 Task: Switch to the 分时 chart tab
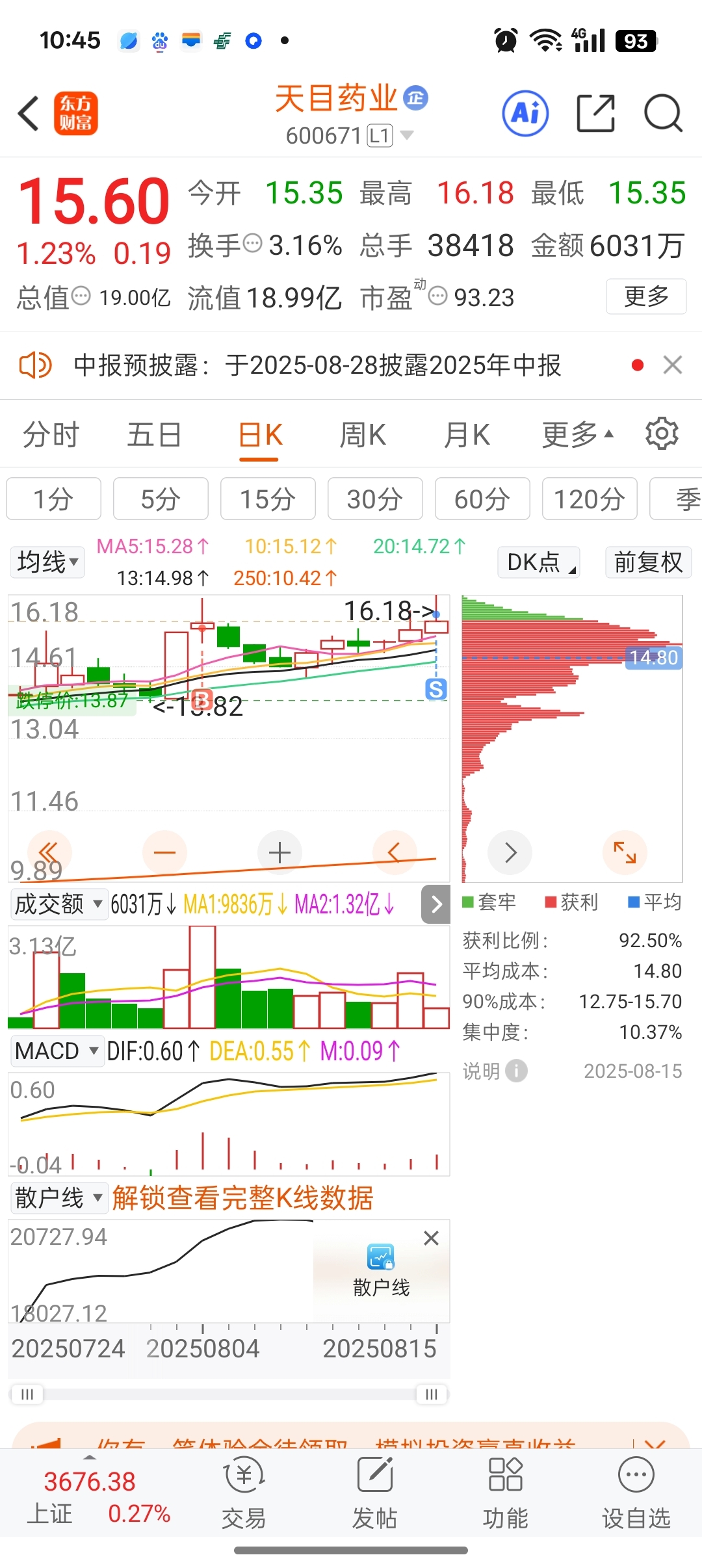51,434
